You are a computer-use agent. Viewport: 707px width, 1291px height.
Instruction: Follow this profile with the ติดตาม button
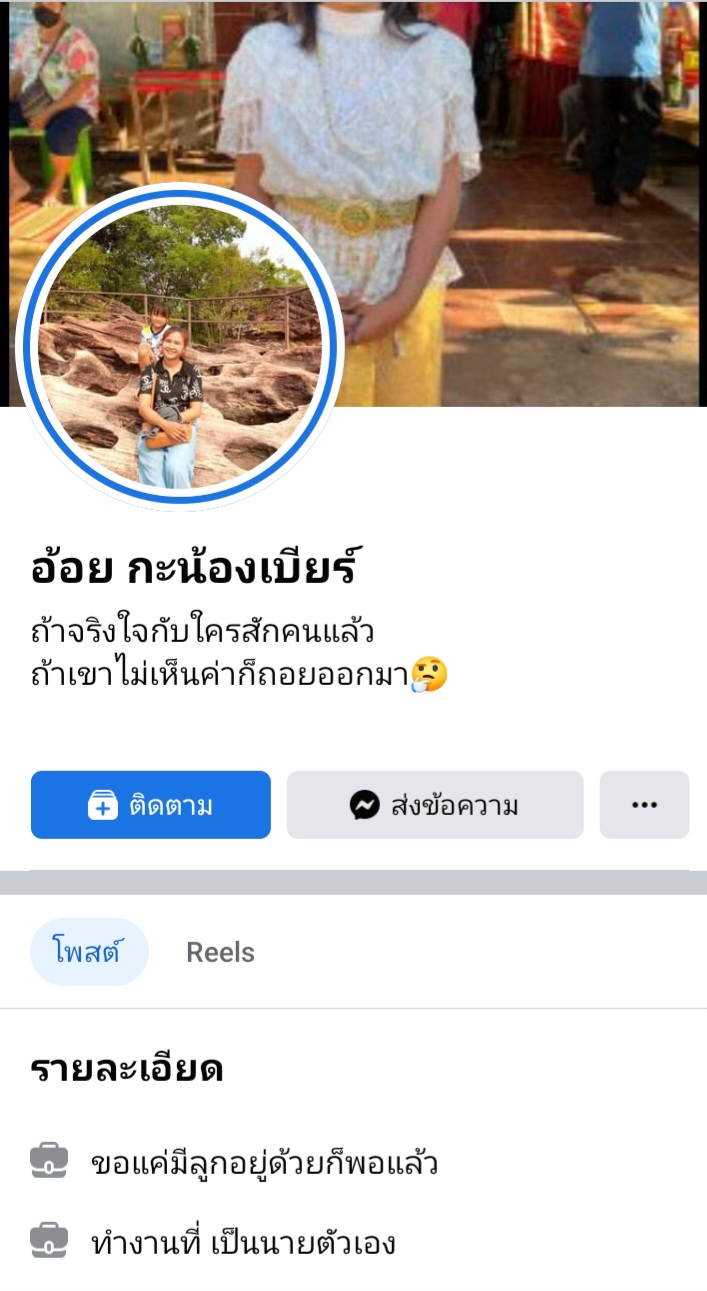click(150, 804)
